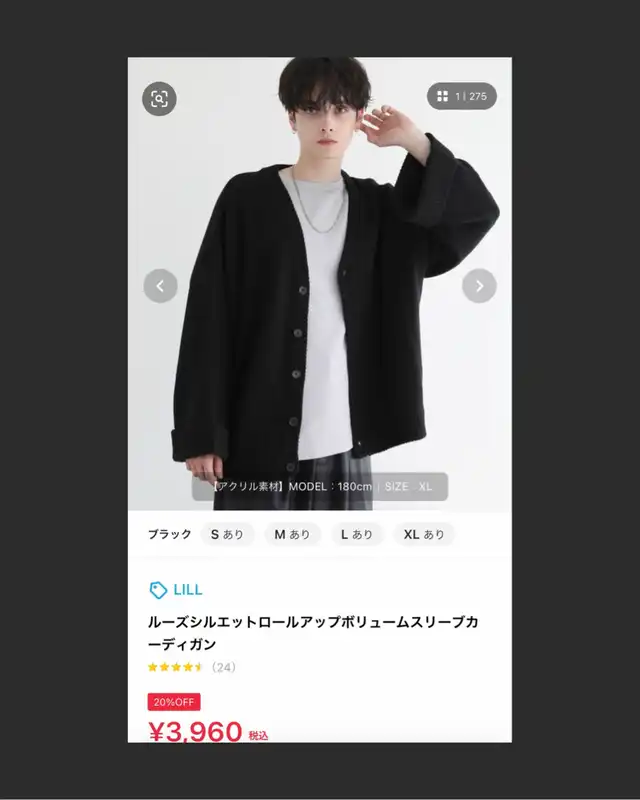Open image search with the camera scan icon

coord(159,98)
